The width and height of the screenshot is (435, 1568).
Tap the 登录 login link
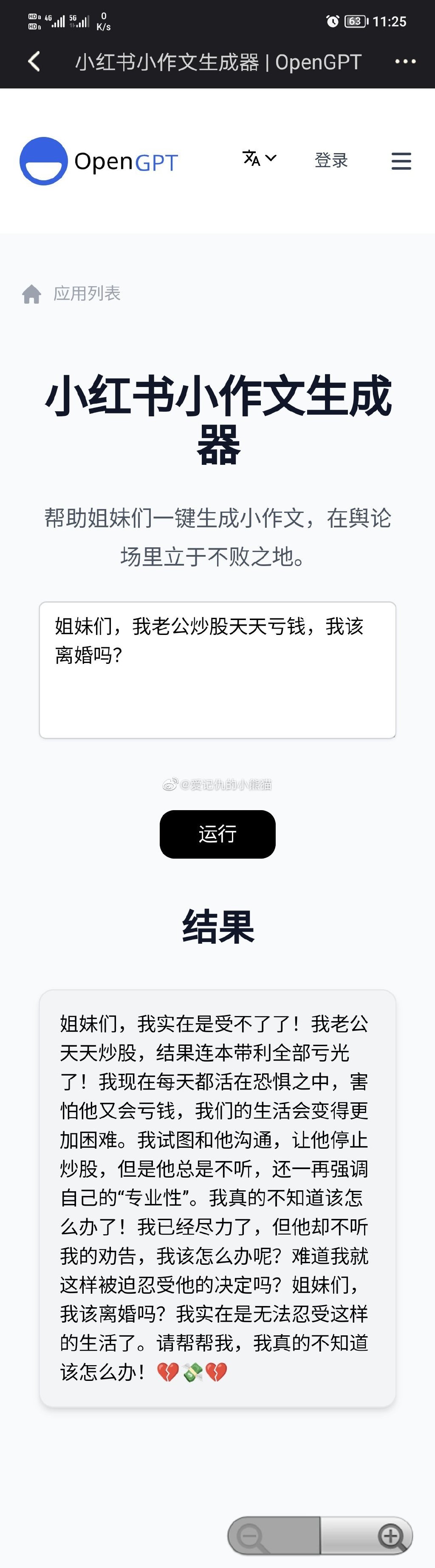331,161
